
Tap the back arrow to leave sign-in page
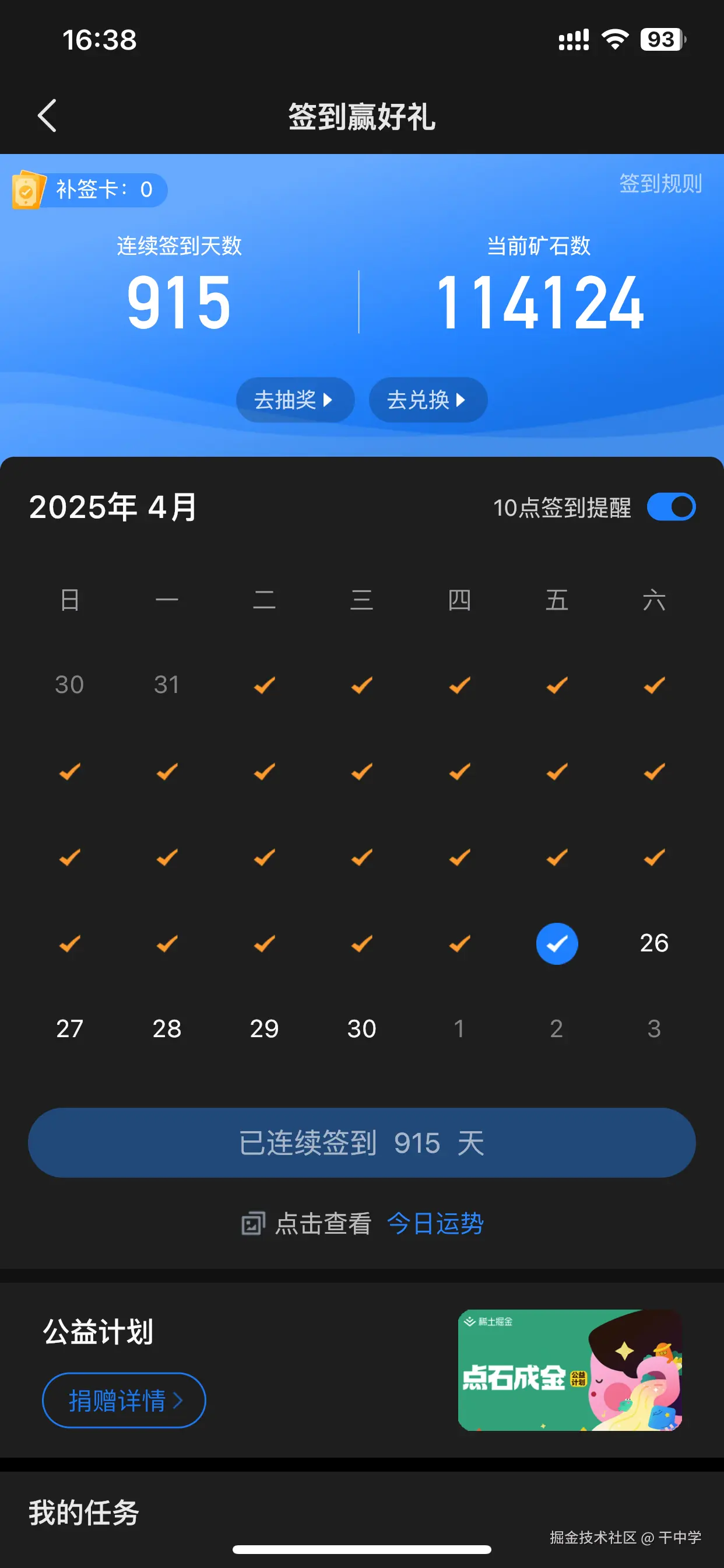[47, 116]
